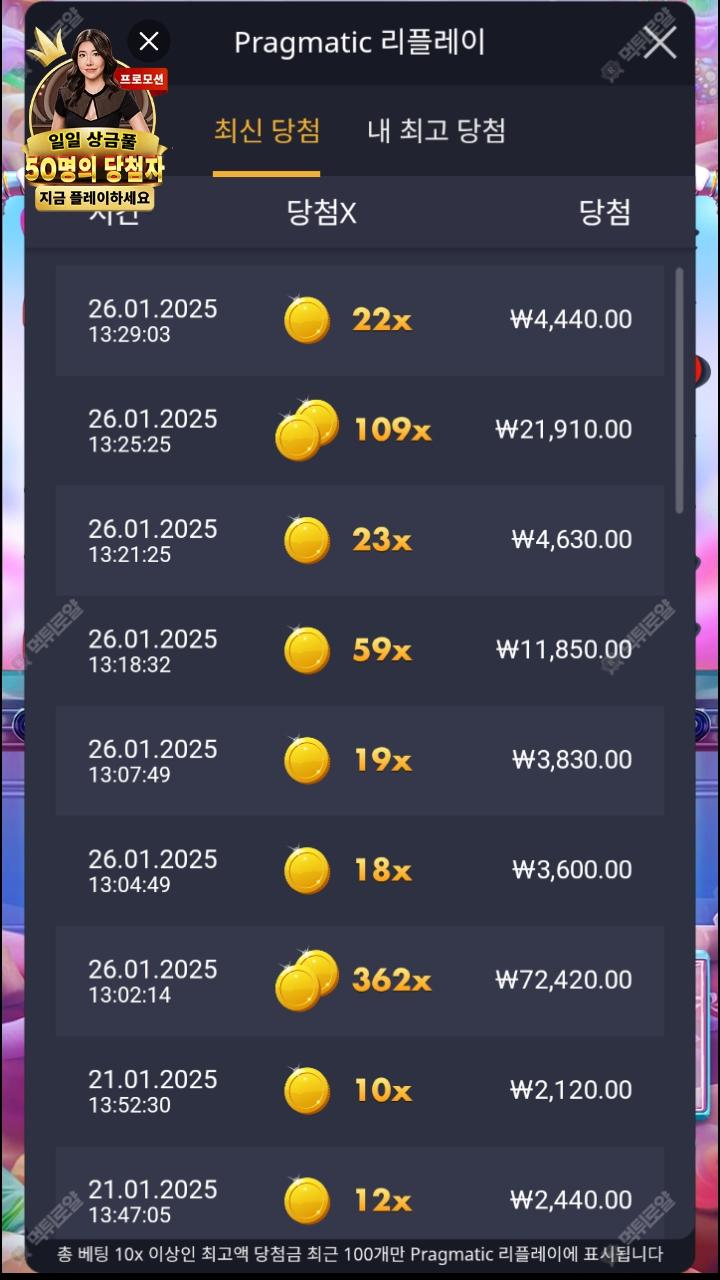The height and width of the screenshot is (1280, 720).
Task: Dismiss the 프로모션 banner
Action: click(149, 41)
